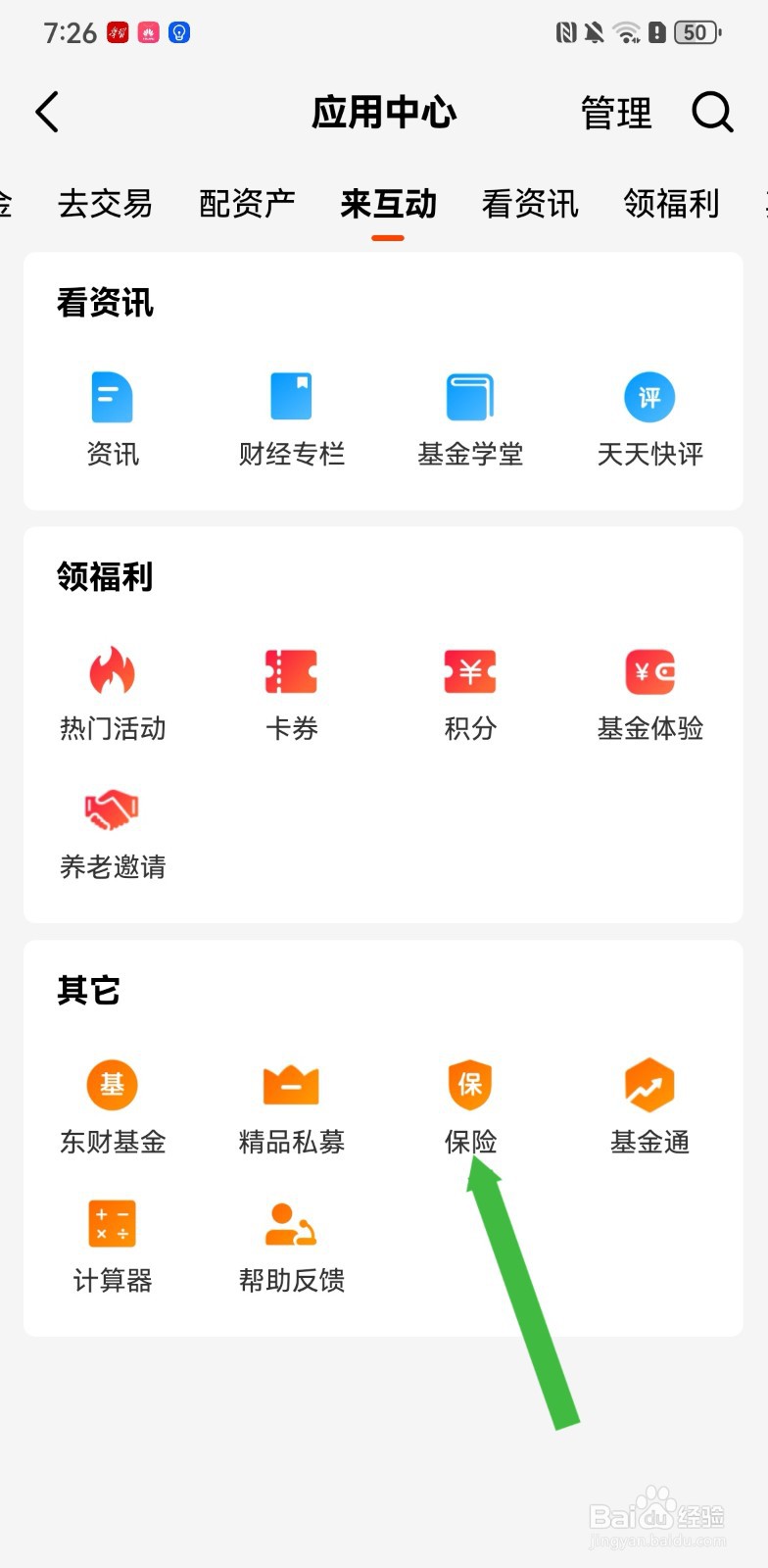Switch to the 配资产 tab
The image size is (768, 1568).
[247, 204]
